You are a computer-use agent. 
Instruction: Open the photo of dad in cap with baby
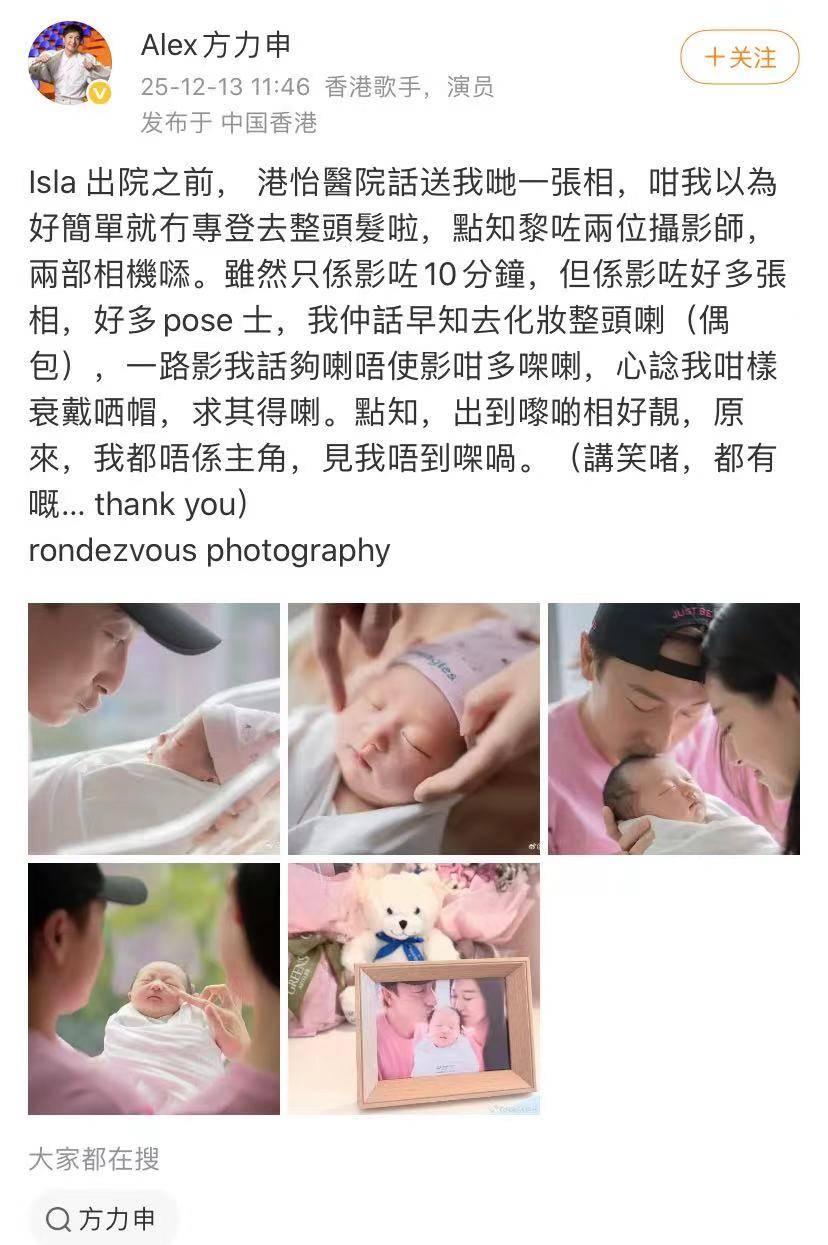pyautogui.click(x=154, y=728)
